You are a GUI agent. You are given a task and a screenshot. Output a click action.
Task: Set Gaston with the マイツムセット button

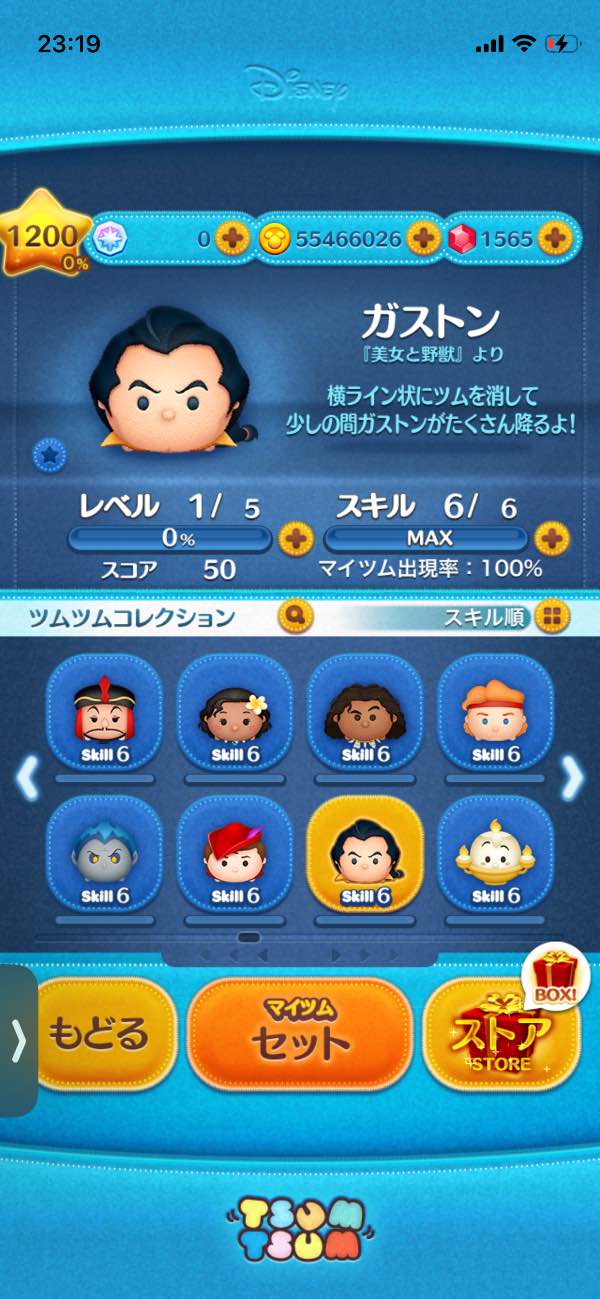(300, 1034)
